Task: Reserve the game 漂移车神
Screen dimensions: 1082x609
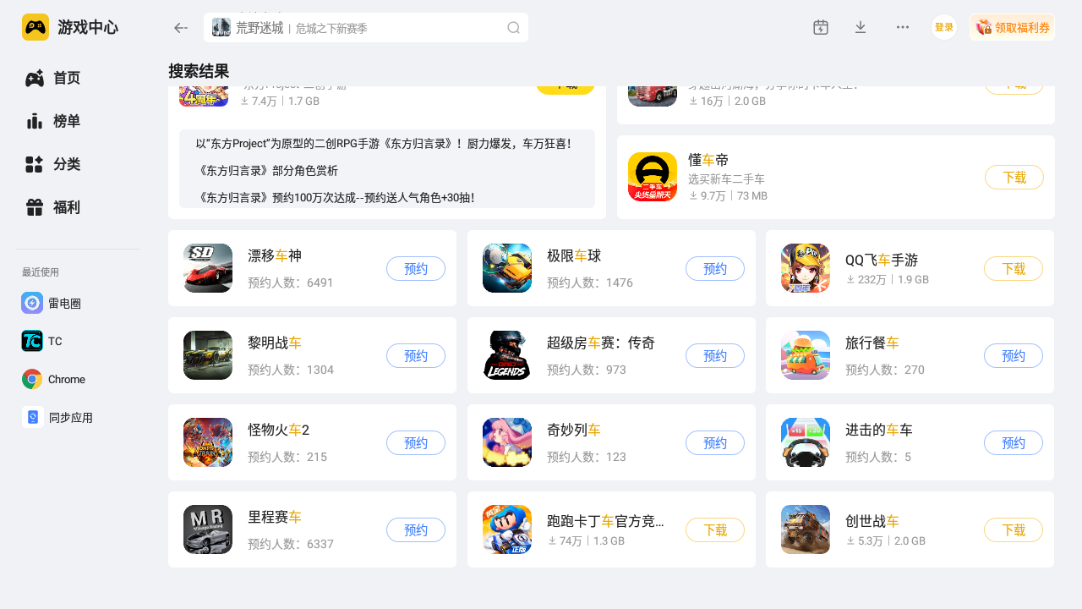Action: pyautogui.click(x=415, y=268)
